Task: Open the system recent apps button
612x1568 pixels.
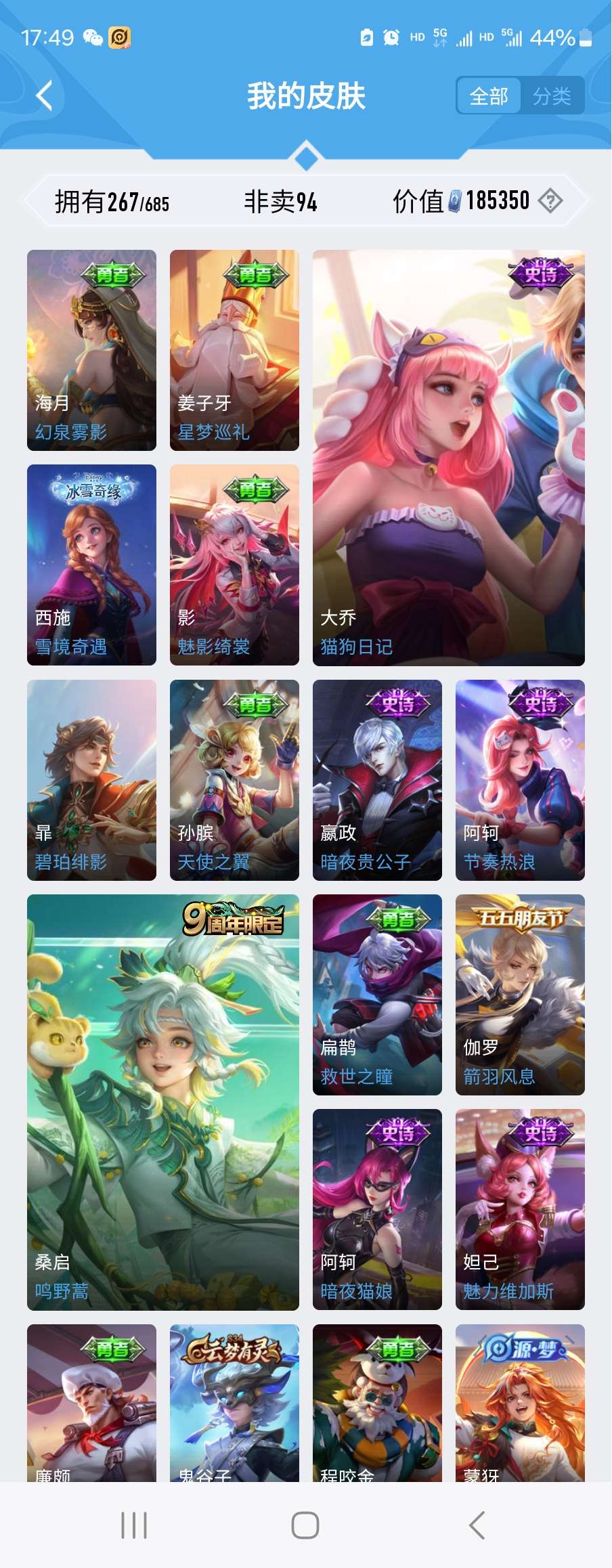Action: [x=134, y=1525]
